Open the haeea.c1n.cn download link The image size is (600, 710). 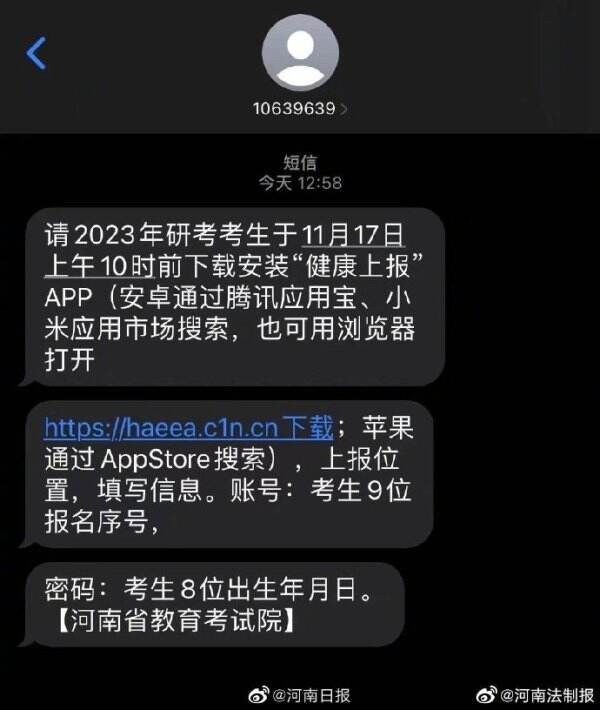(187, 429)
